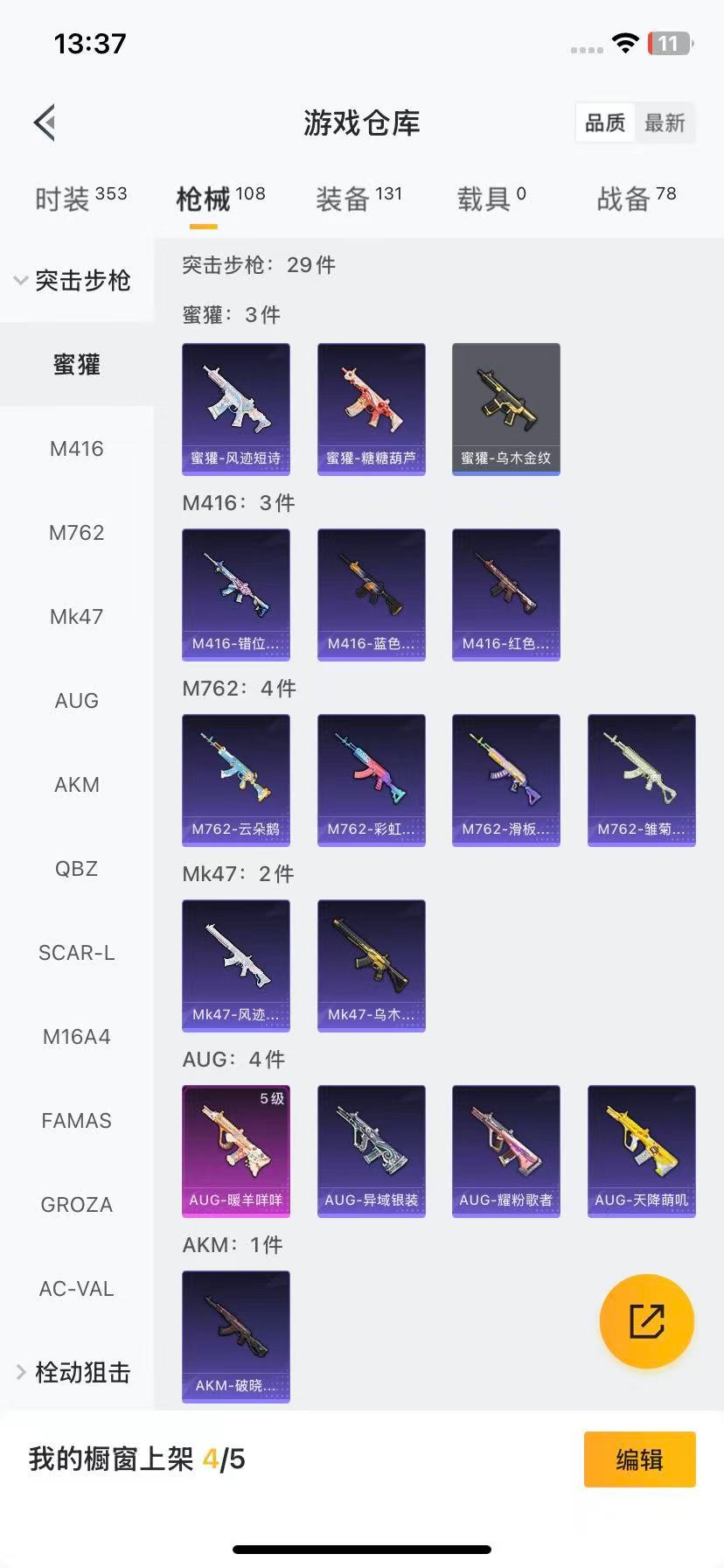Tap the orange floating share button
The width and height of the screenshot is (724, 1568).
pyautogui.click(x=646, y=1320)
